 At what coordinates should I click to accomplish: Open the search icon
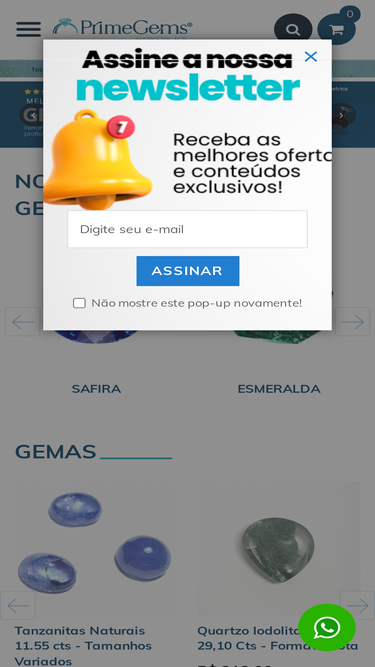[293, 29]
